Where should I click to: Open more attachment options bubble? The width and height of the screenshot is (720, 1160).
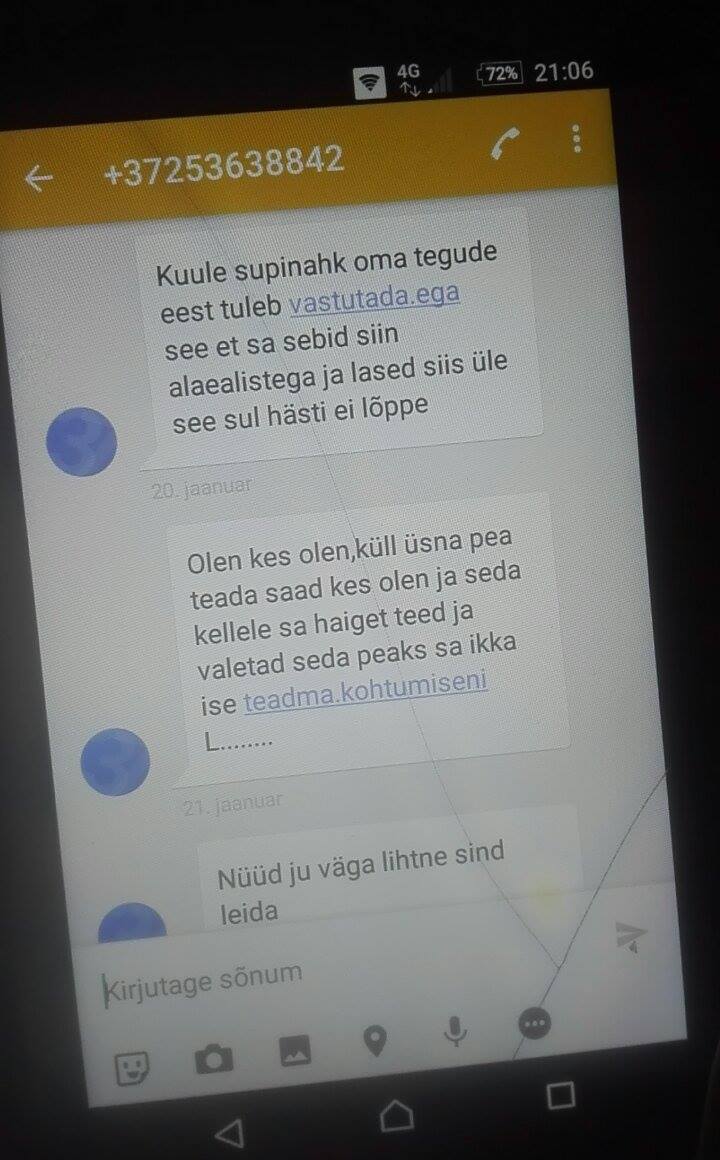(x=534, y=1022)
